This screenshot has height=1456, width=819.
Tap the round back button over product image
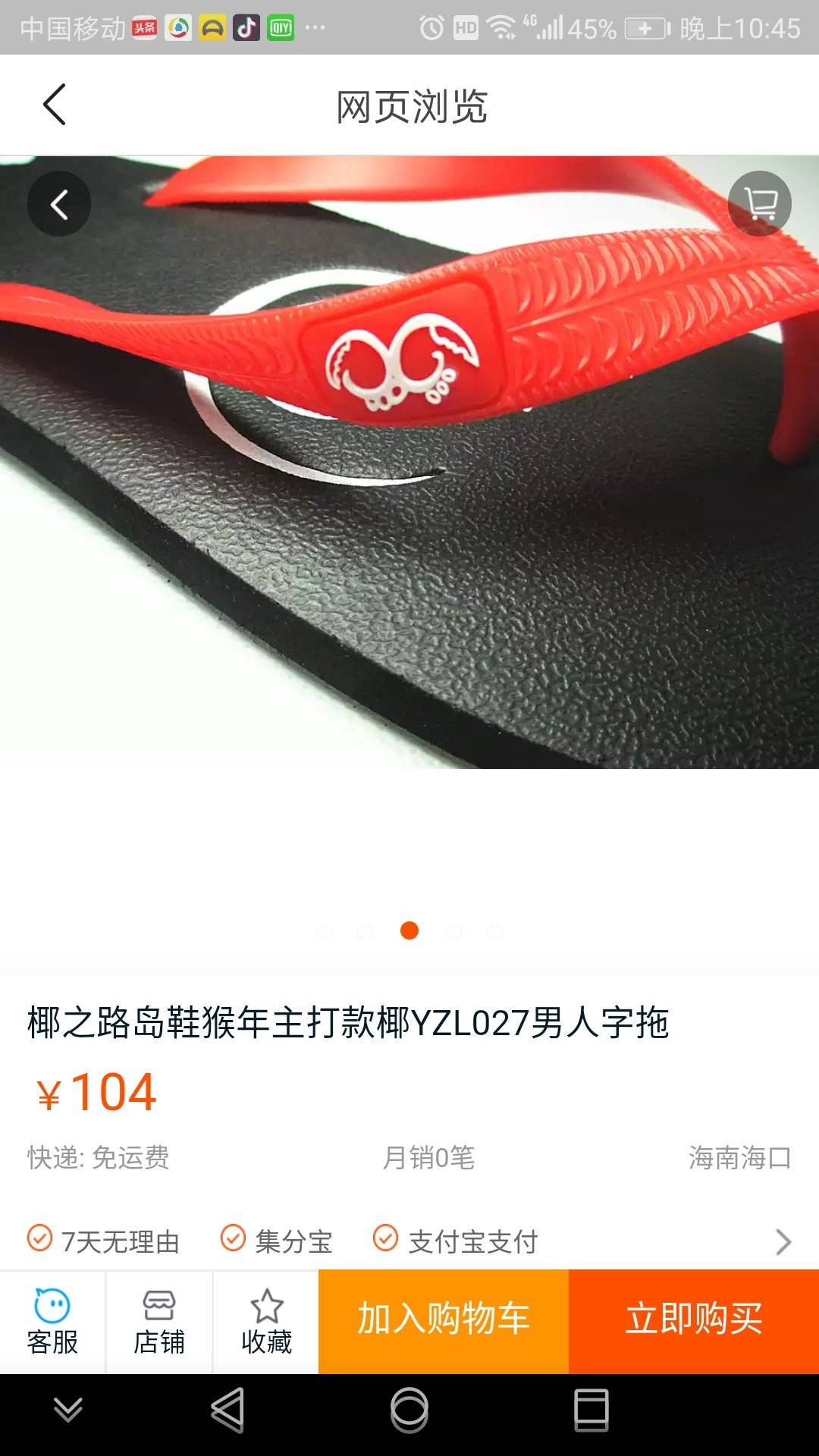click(x=59, y=204)
